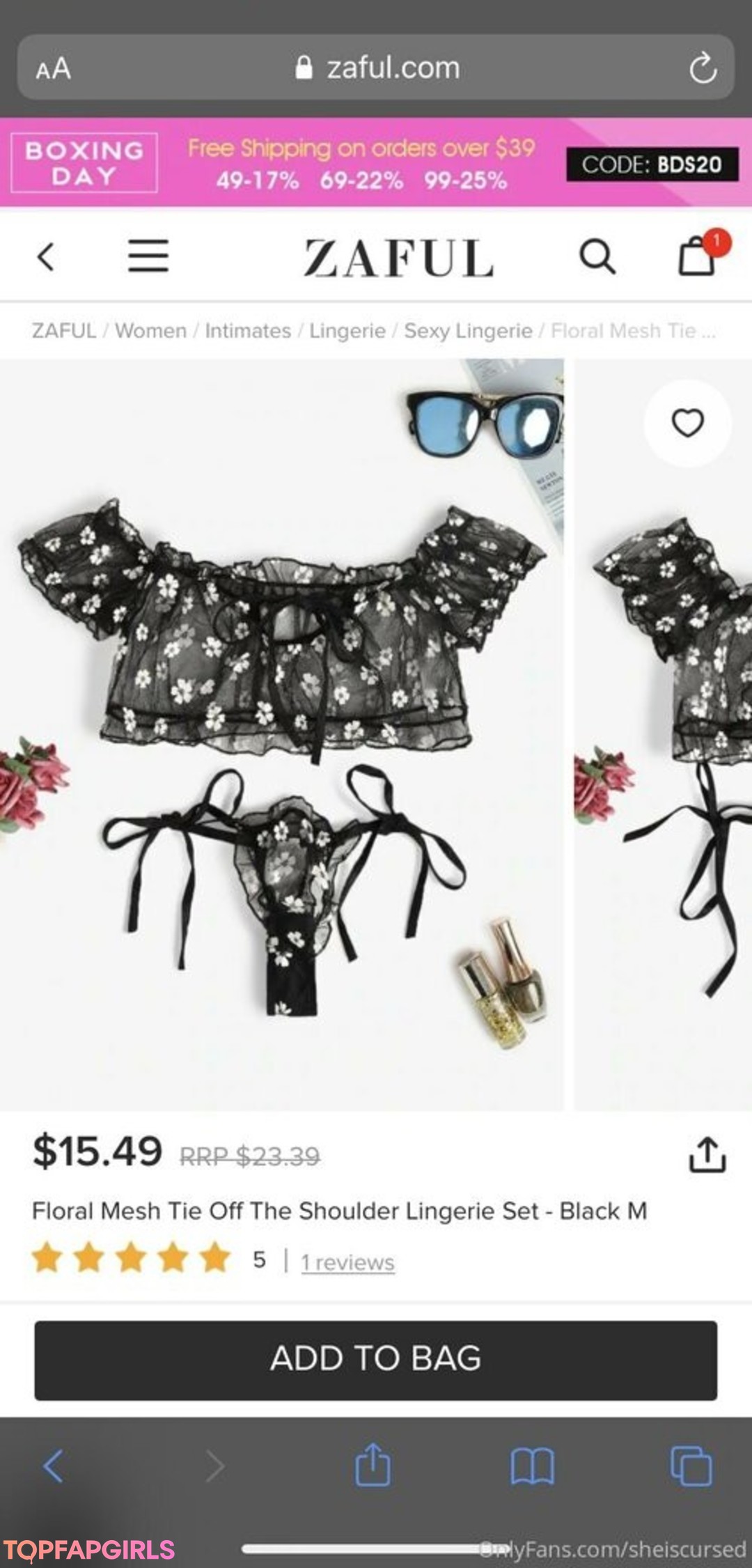This screenshot has width=752, height=1568.
Task: Tap the Safari reader AA button
Action: pos(54,68)
